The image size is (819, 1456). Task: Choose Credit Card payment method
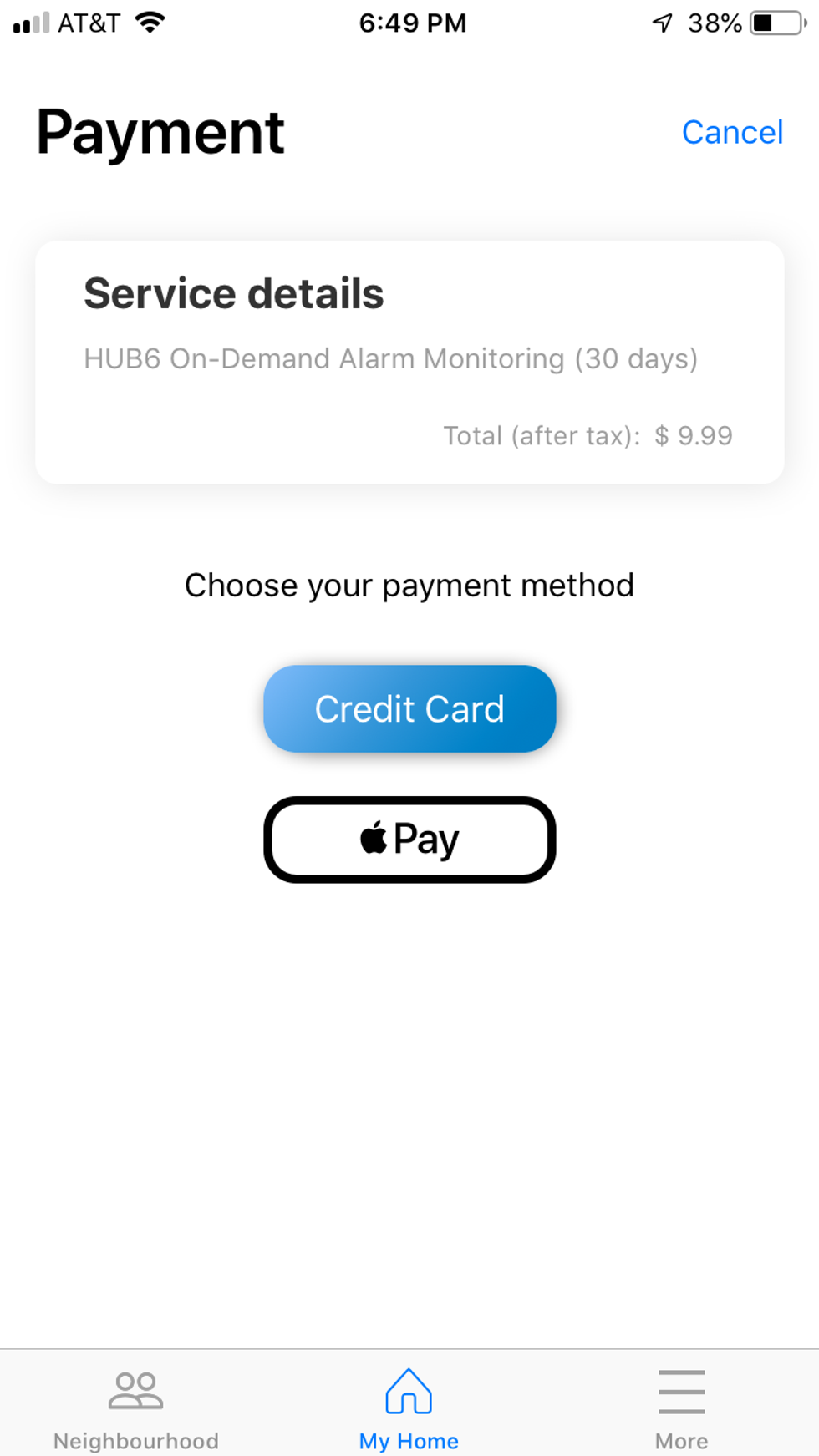[x=409, y=708]
